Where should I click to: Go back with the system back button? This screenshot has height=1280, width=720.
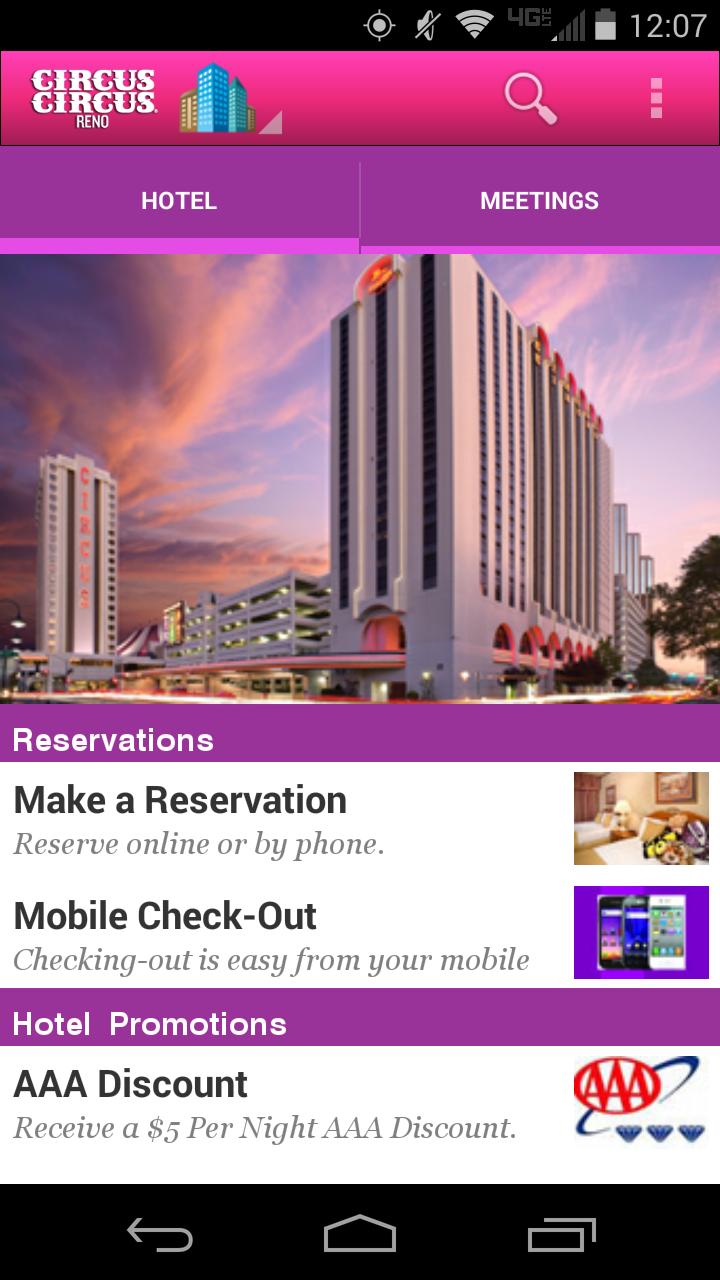(x=160, y=1235)
